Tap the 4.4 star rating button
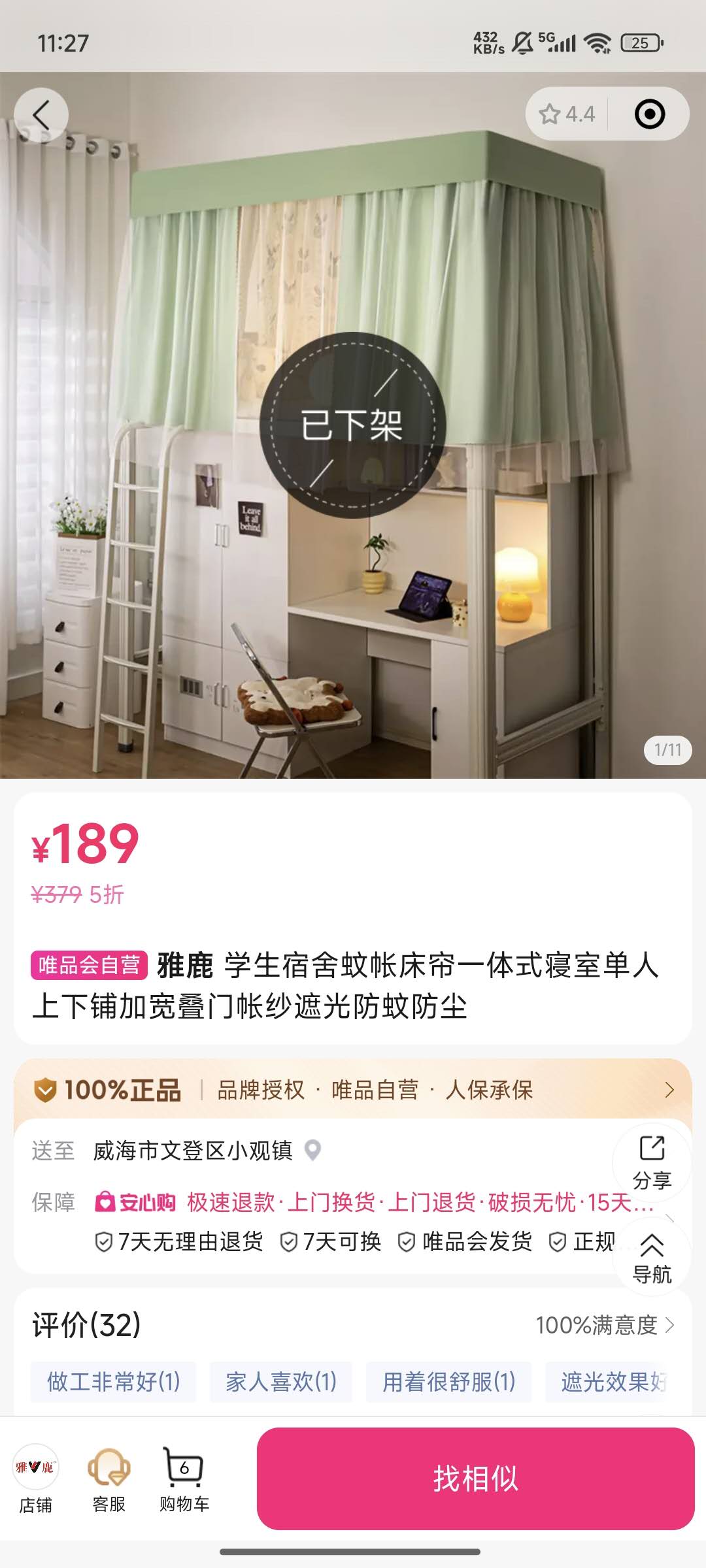Viewport: 706px width, 1568px height. pos(567,114)
